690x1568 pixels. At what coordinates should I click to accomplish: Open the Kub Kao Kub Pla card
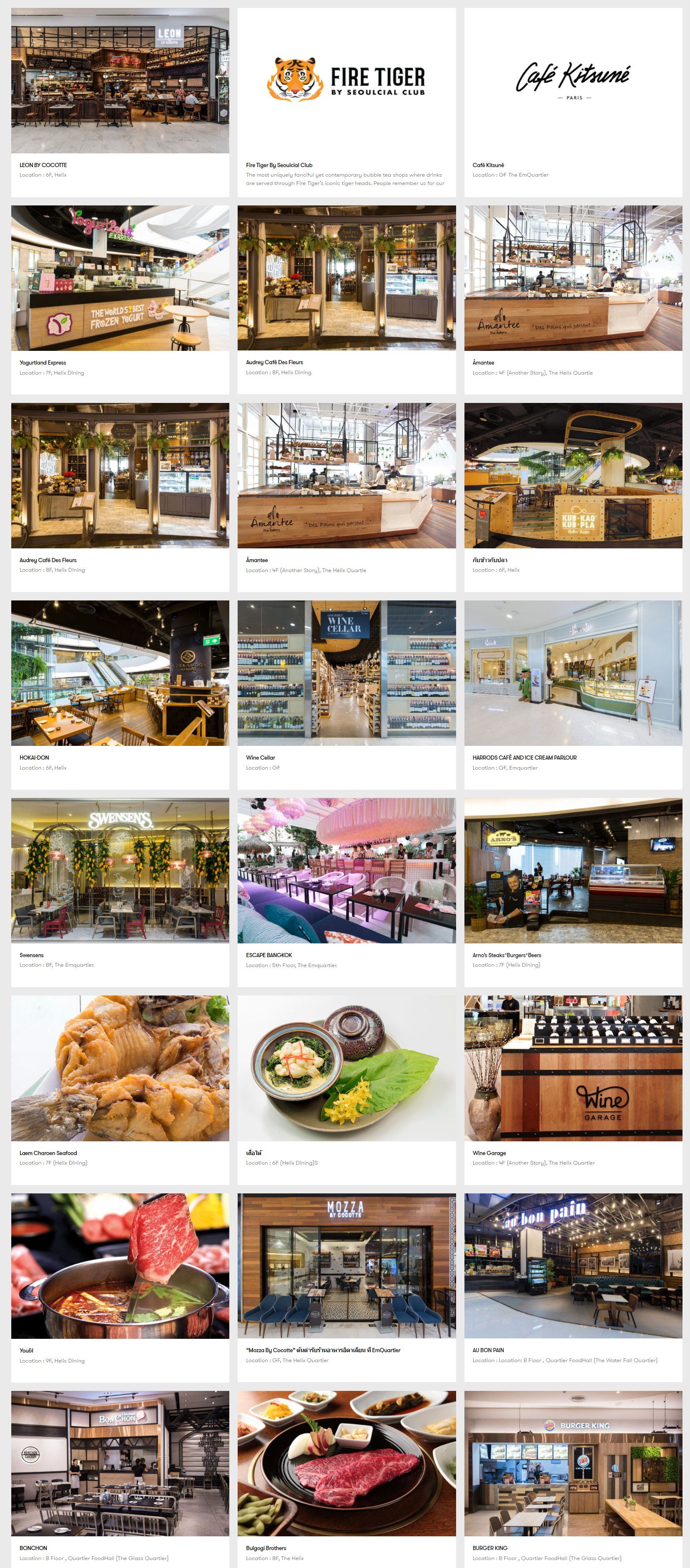click(x=572, y=475)
